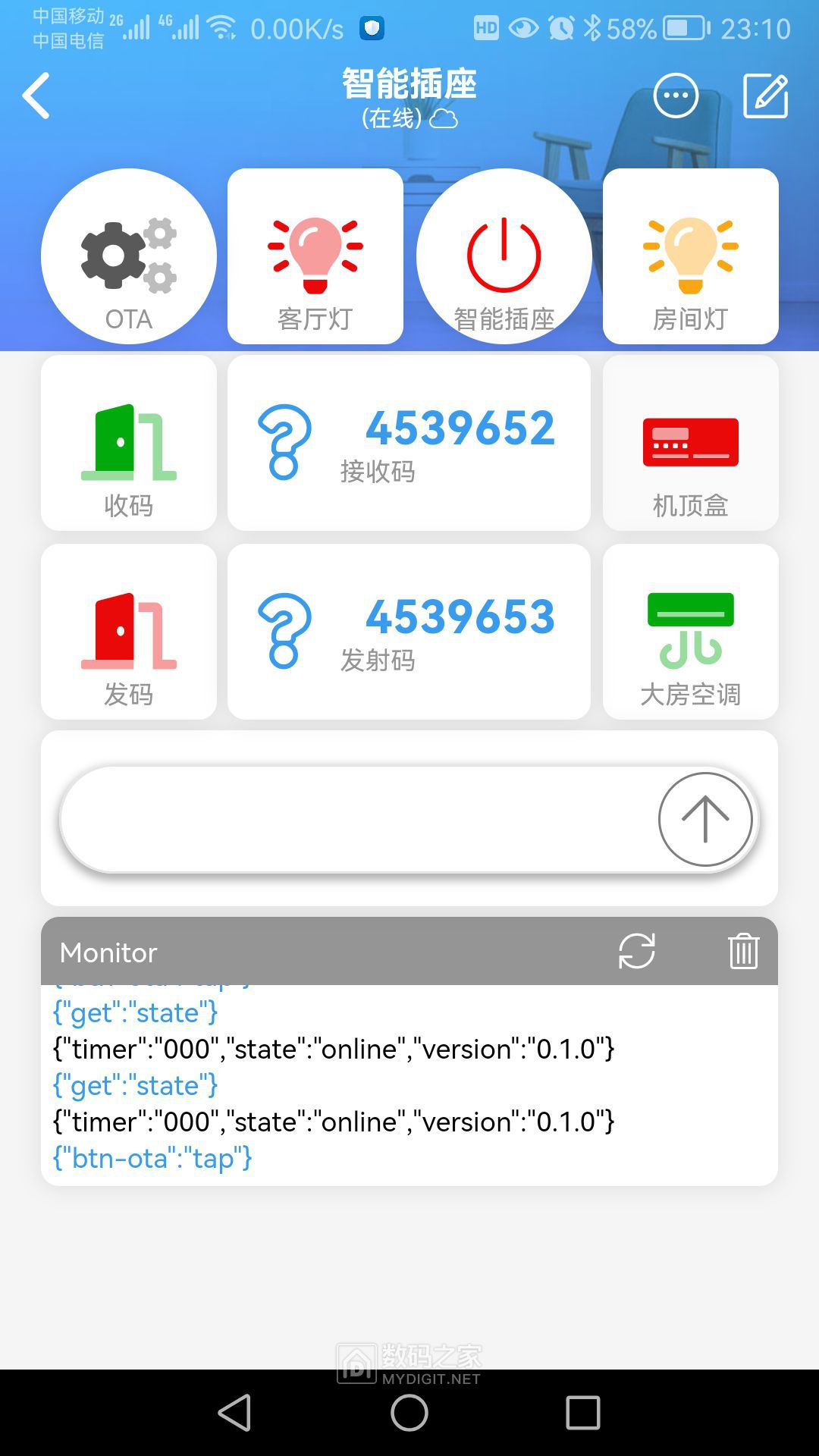The image size is (819, 1456).
Task: Open the recent apps overview
Action: 583,1413
